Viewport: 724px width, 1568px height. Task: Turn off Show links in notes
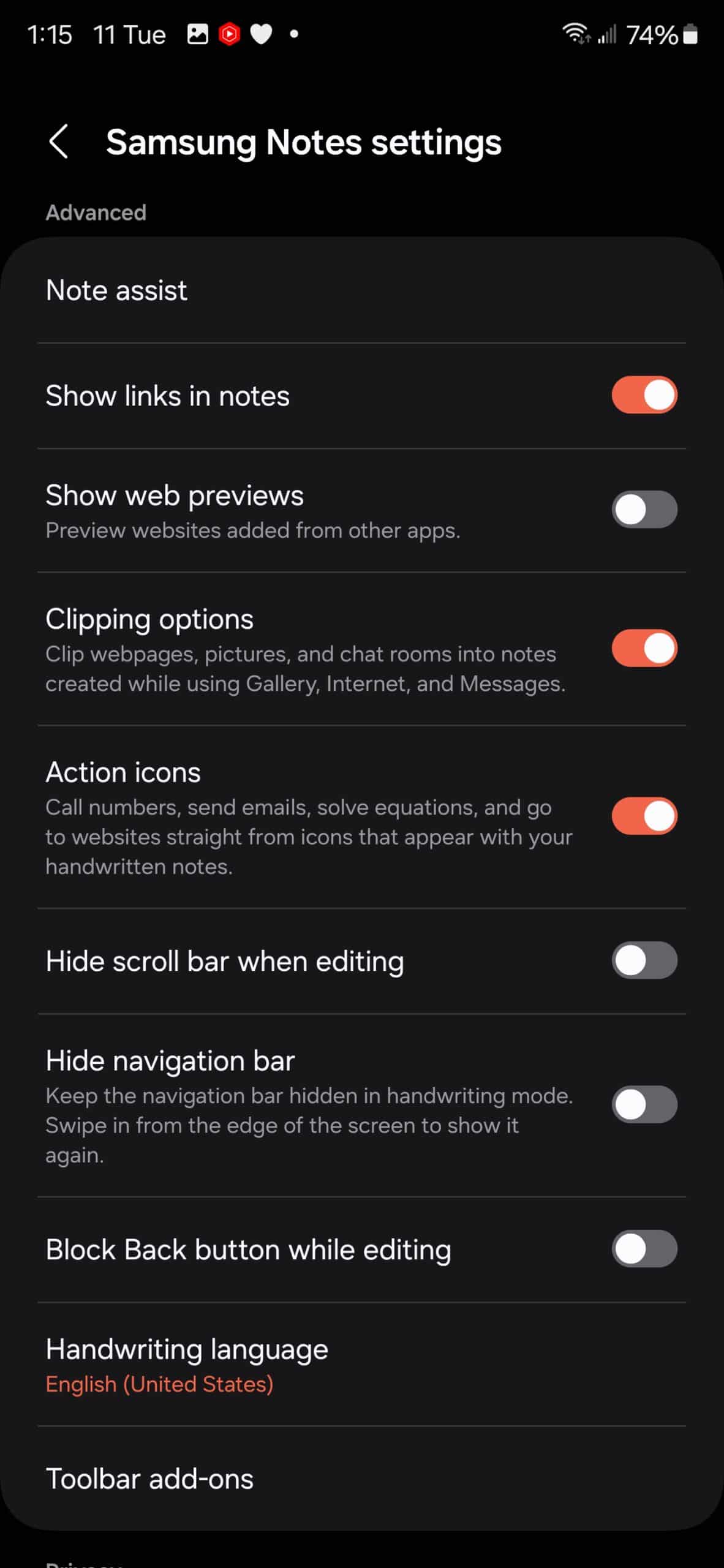(644, 395)
